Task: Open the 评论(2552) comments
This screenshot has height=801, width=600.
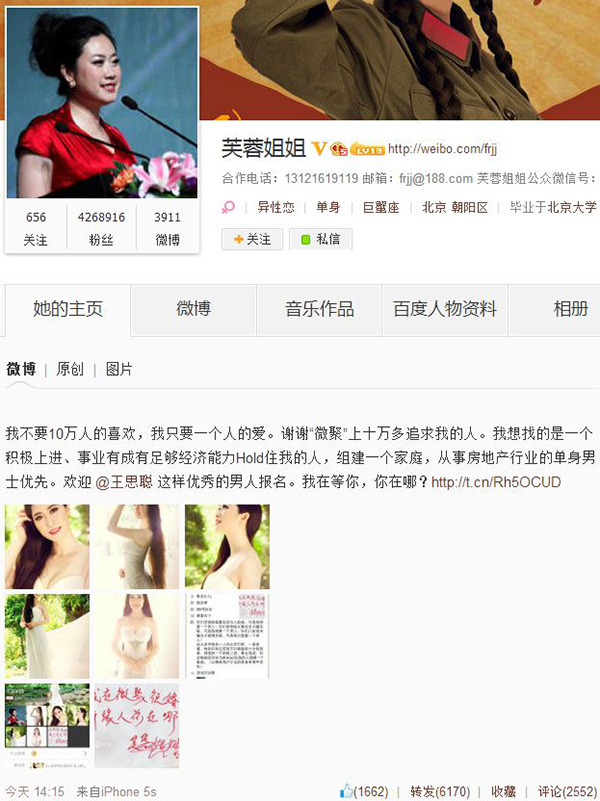Action: coord(566,791)
